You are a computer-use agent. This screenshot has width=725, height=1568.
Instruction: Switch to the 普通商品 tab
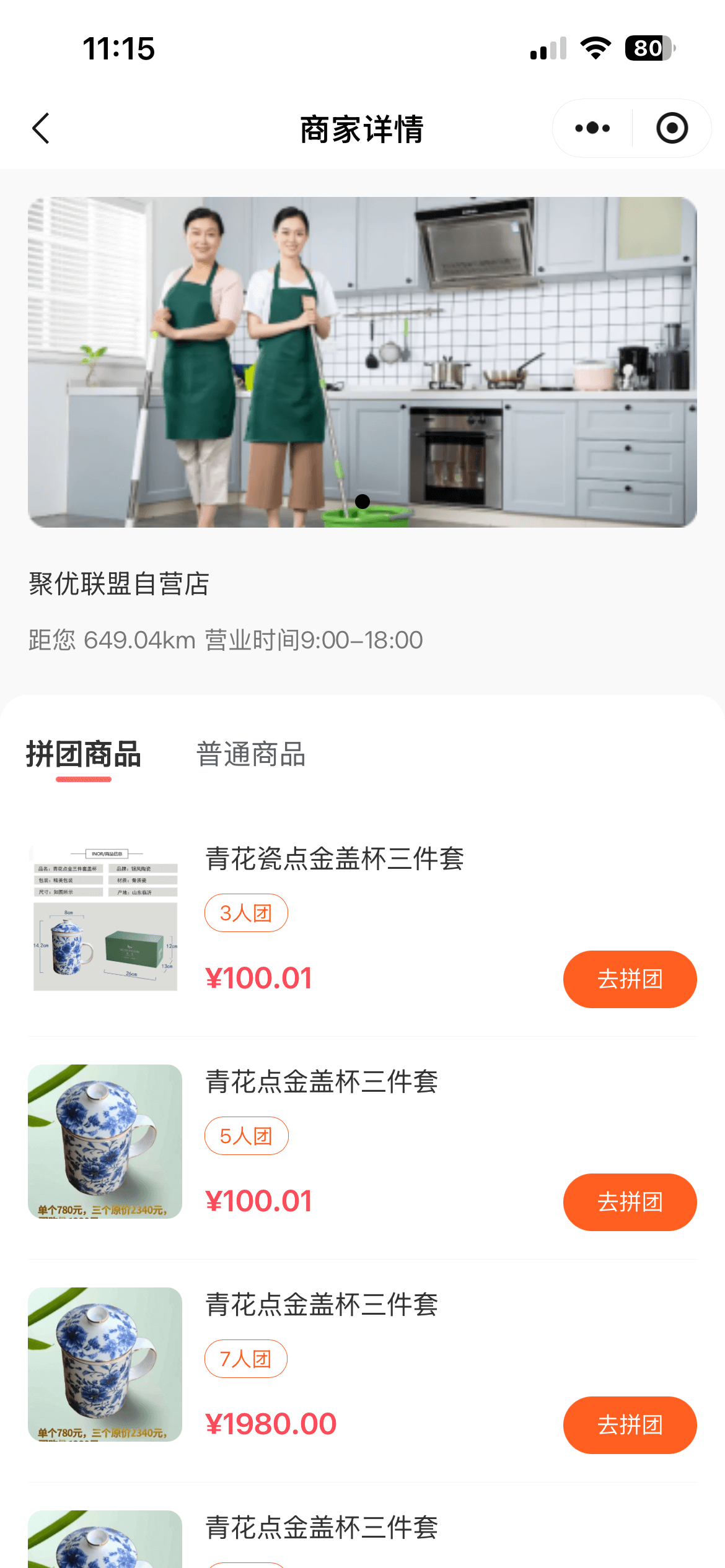coord(250,755)
